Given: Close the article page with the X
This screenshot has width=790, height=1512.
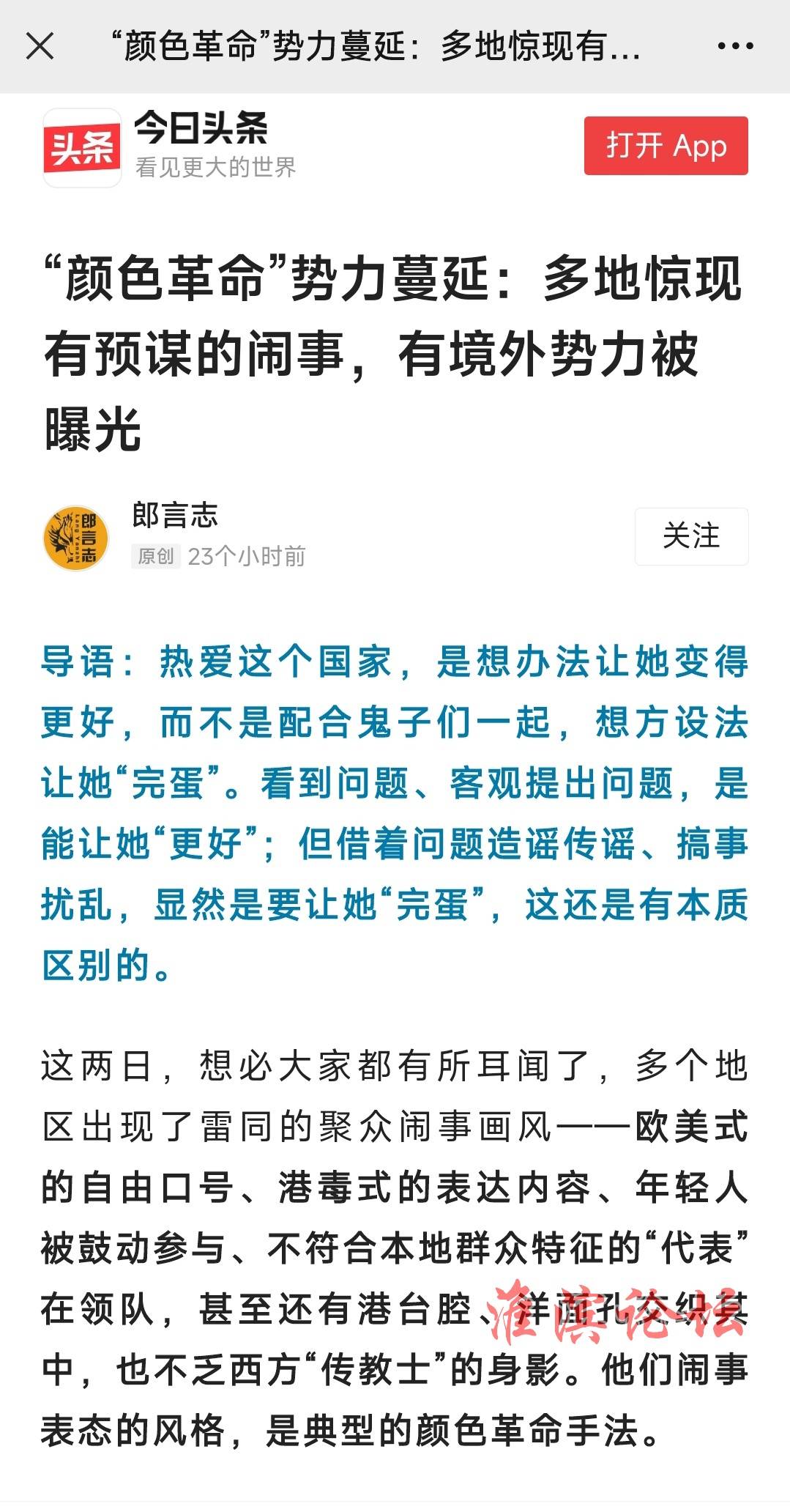Looking at the screenshot, I should (x=40, y=46).
